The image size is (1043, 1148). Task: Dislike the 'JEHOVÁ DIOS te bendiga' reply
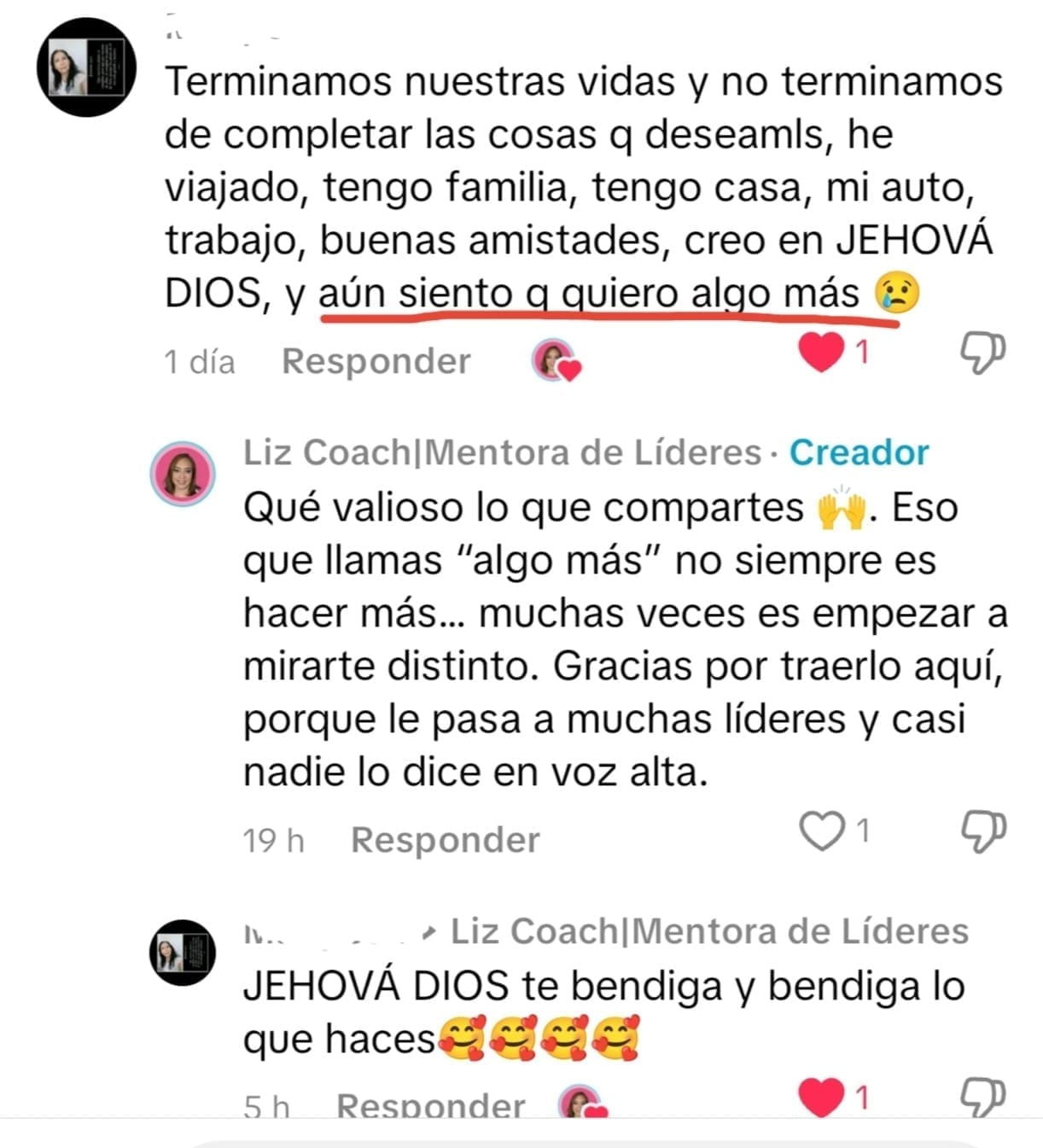click(982, 1097)
